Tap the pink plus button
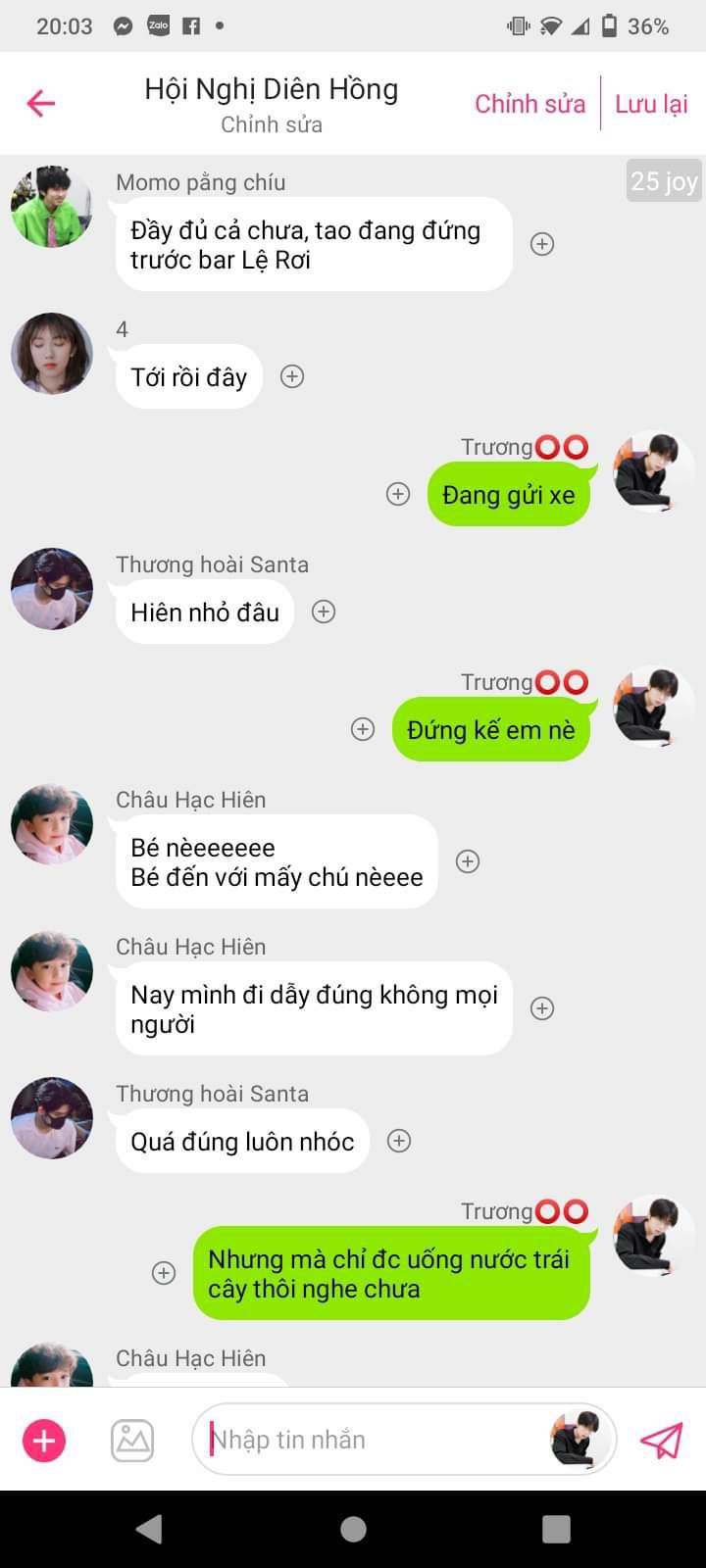Image resolution: width=706 pixels, height=1568 pixels. (44, 1441)
